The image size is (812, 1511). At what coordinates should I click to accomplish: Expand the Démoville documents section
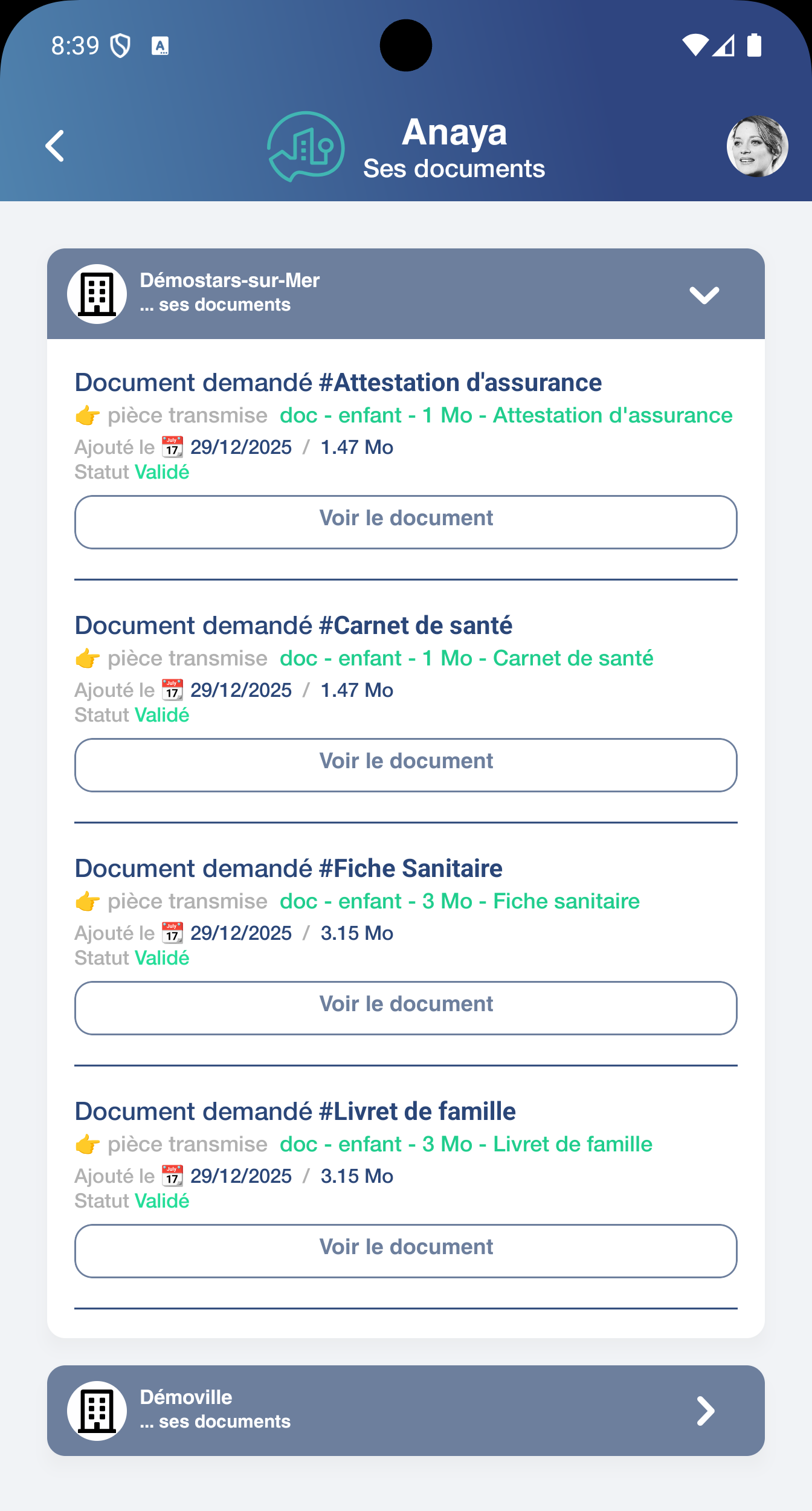coord(704,1411)
